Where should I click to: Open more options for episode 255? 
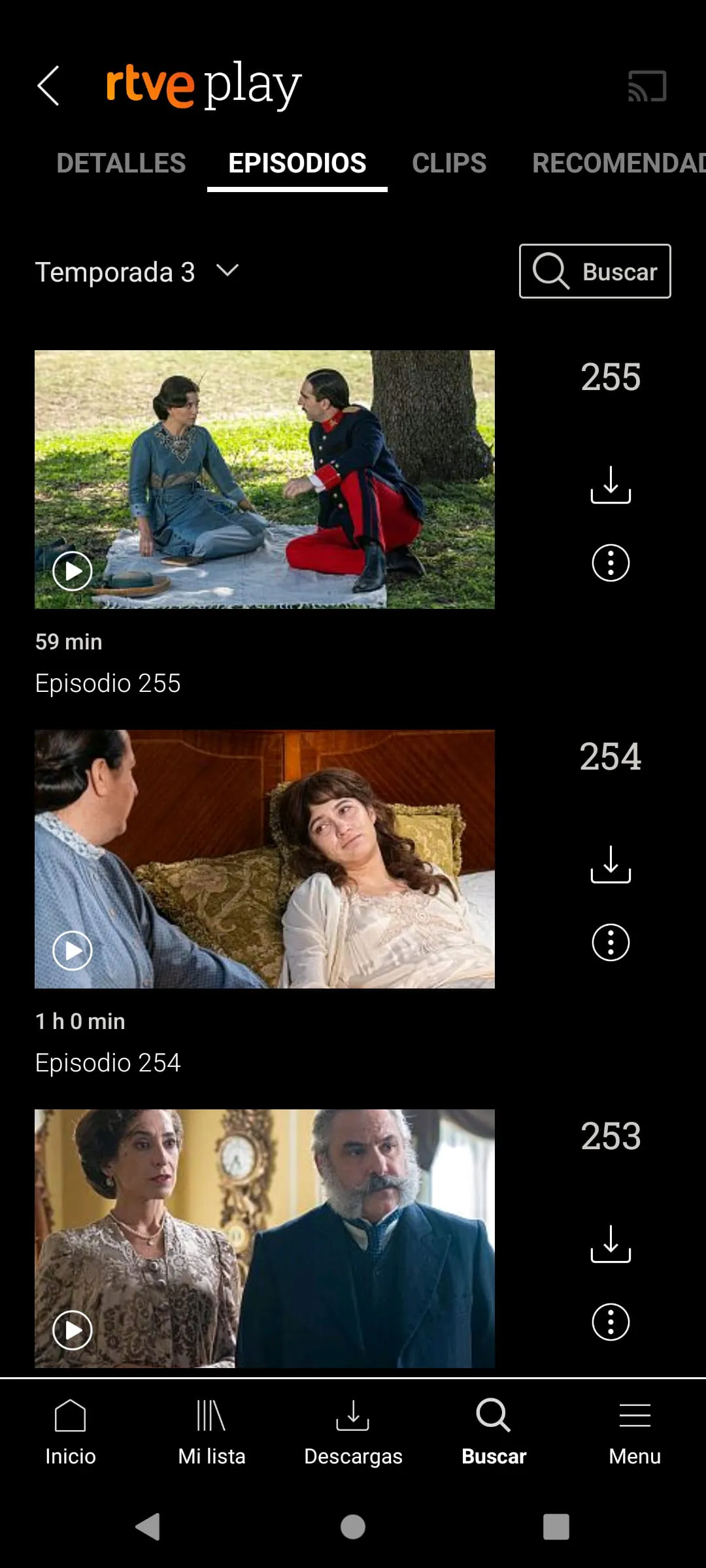pos(611,563)
